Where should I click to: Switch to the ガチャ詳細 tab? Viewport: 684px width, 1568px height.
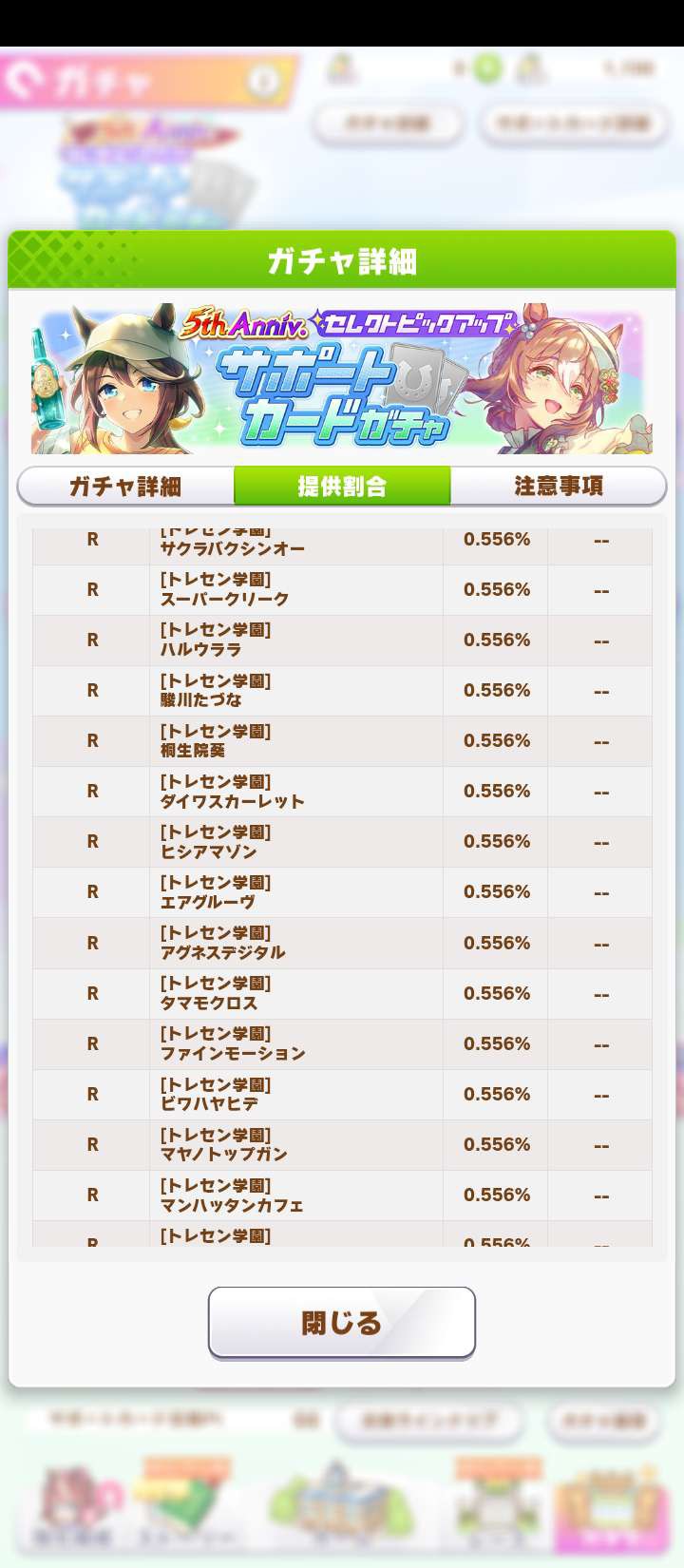tap(125, 486)
